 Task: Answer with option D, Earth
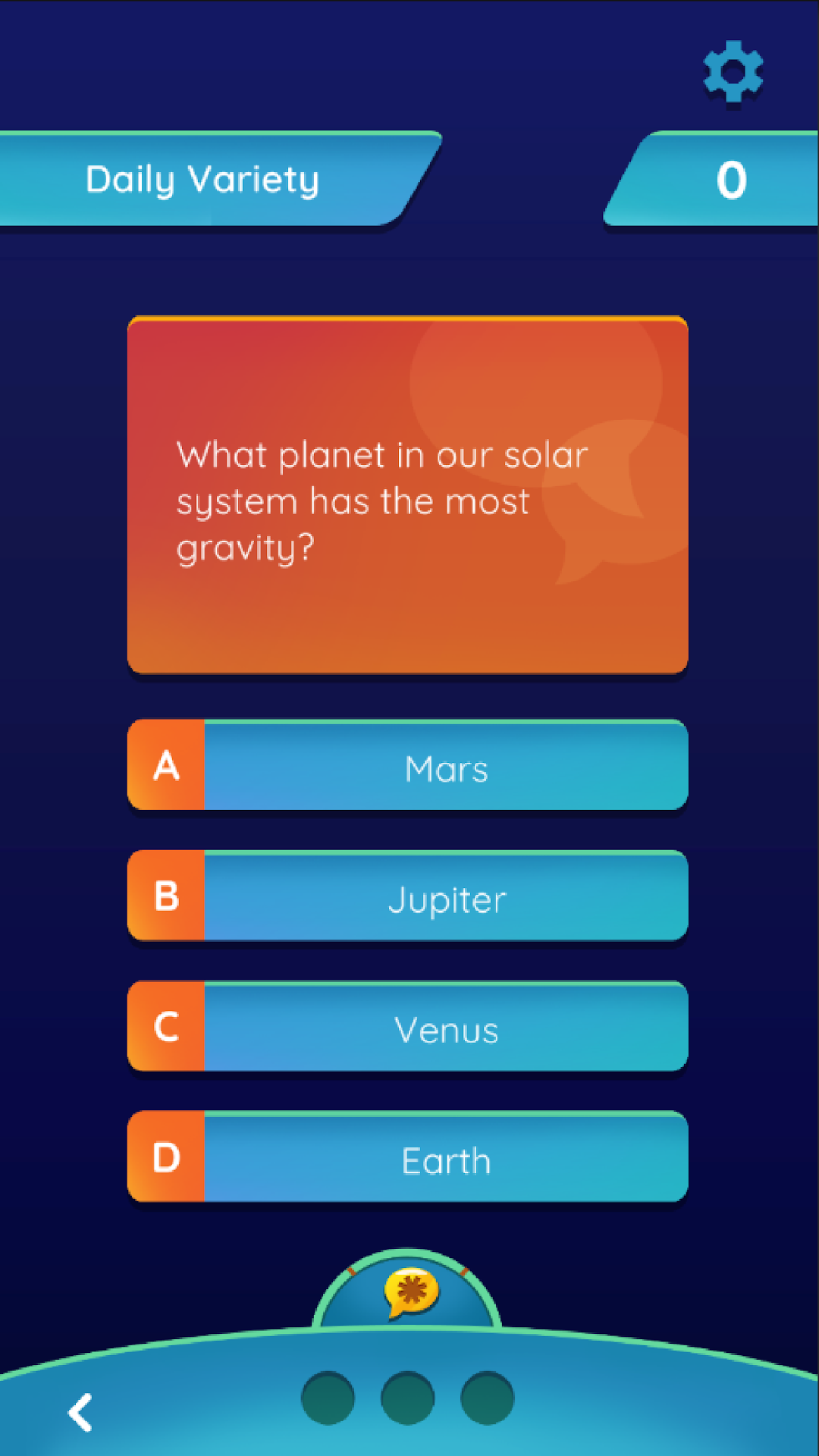tap(408, 1157)
